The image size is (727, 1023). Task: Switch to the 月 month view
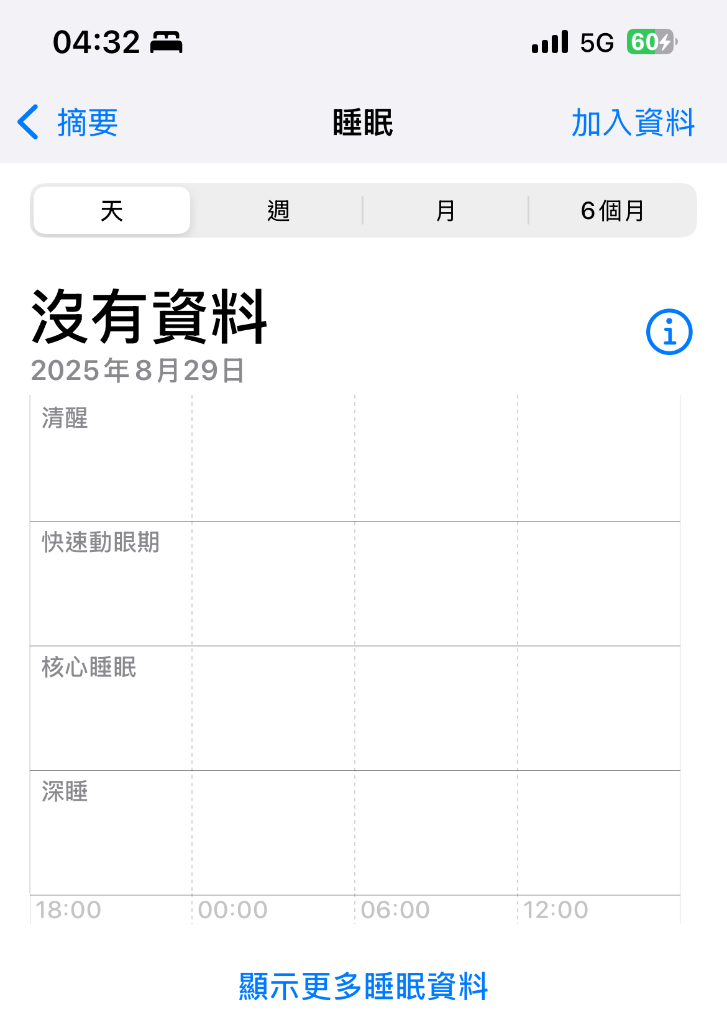tap(445, 211)
